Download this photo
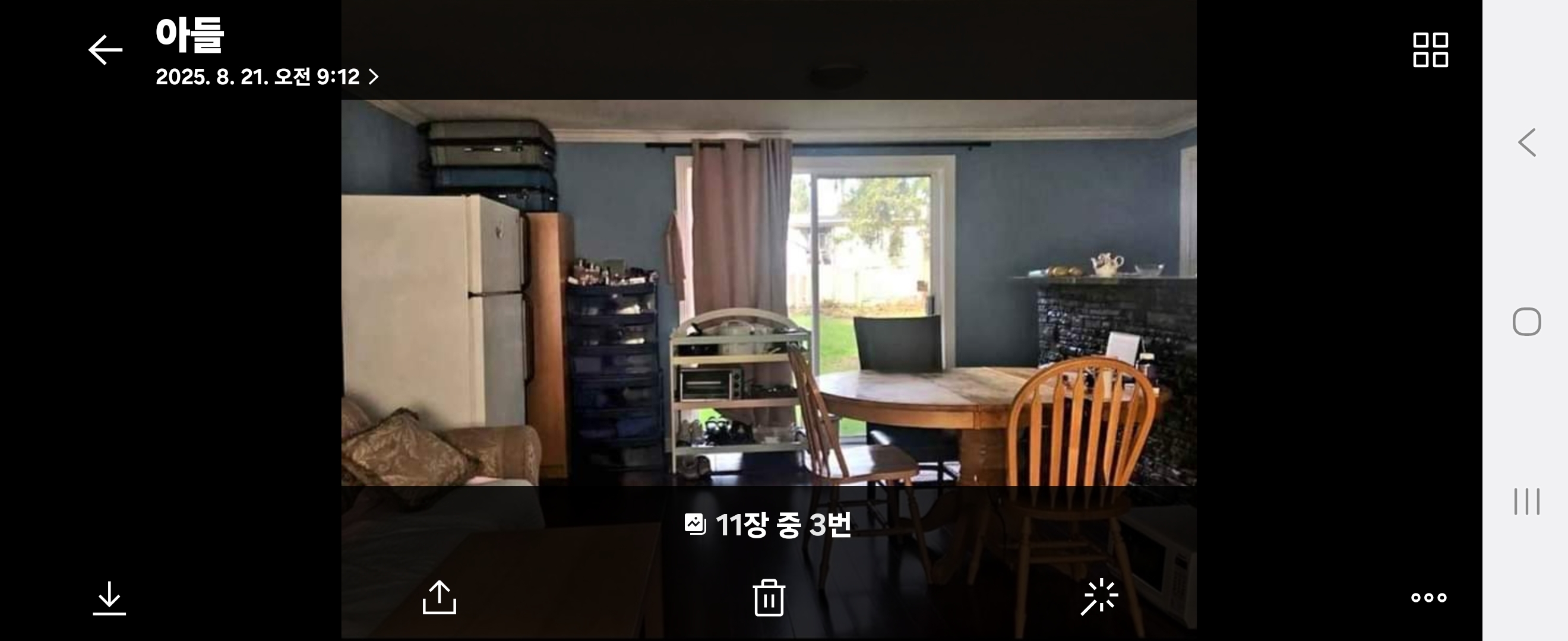1568x641 pixels. (109, 598)
